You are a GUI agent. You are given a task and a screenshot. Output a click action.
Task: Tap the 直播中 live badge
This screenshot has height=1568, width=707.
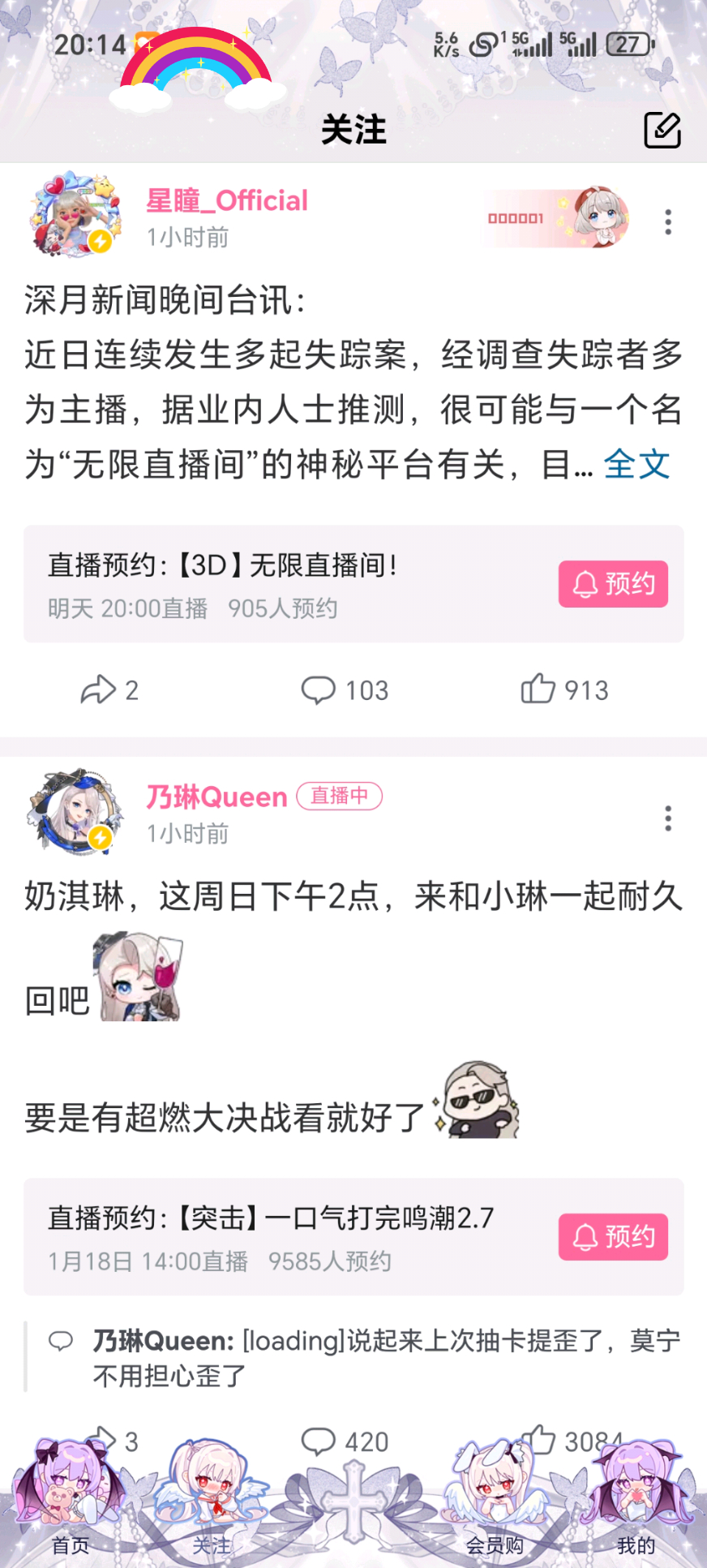pos(339,796)
